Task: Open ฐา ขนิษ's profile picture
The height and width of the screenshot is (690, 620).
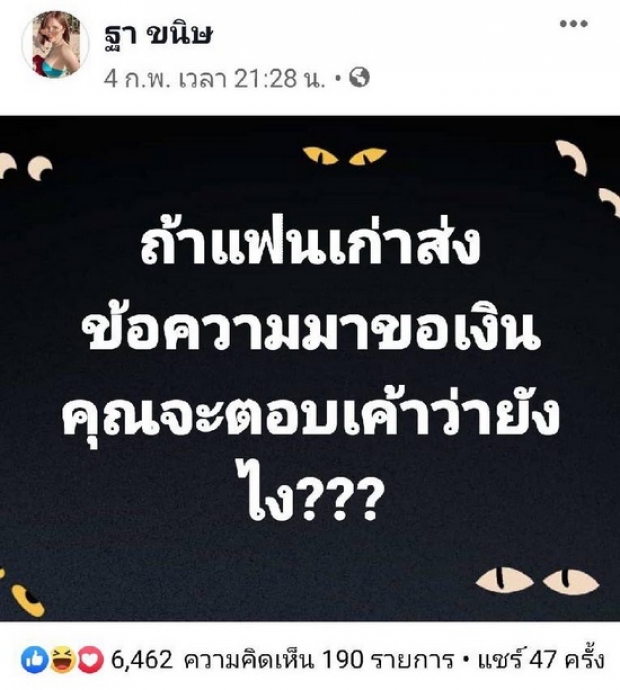Action: [x=55, y=46]
